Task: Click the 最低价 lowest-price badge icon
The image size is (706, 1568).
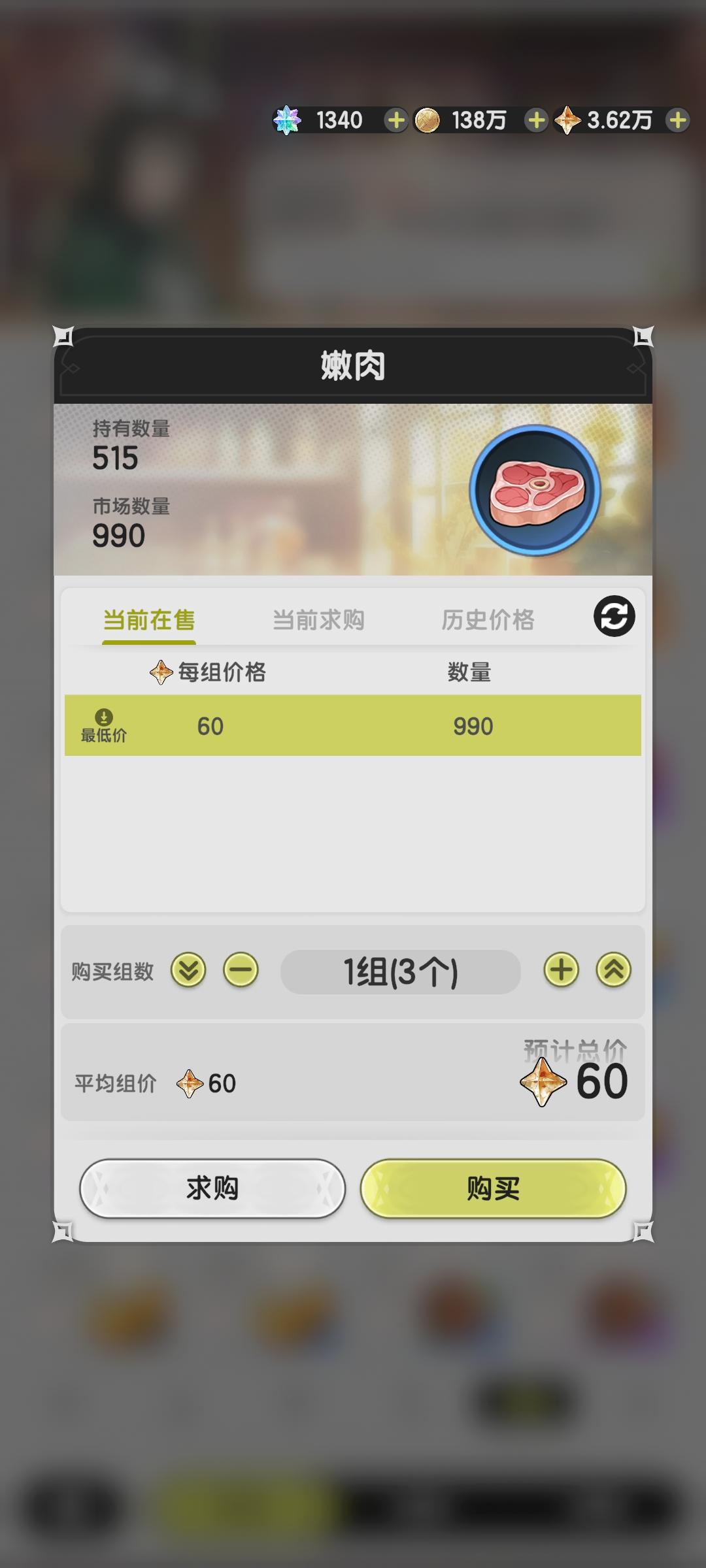Action: click(x=105, y=716)
